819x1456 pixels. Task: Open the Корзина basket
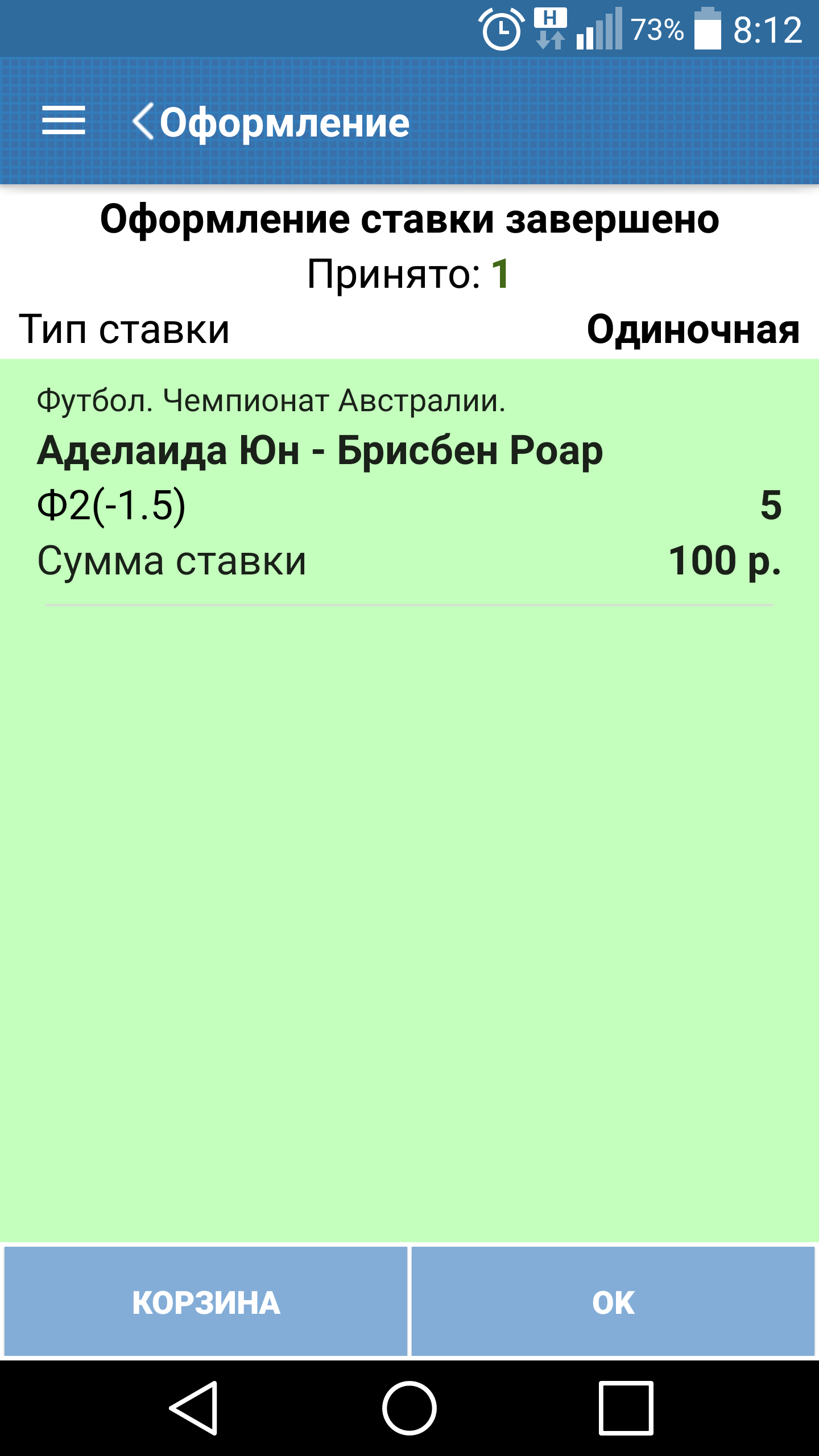pos(206,1302)
